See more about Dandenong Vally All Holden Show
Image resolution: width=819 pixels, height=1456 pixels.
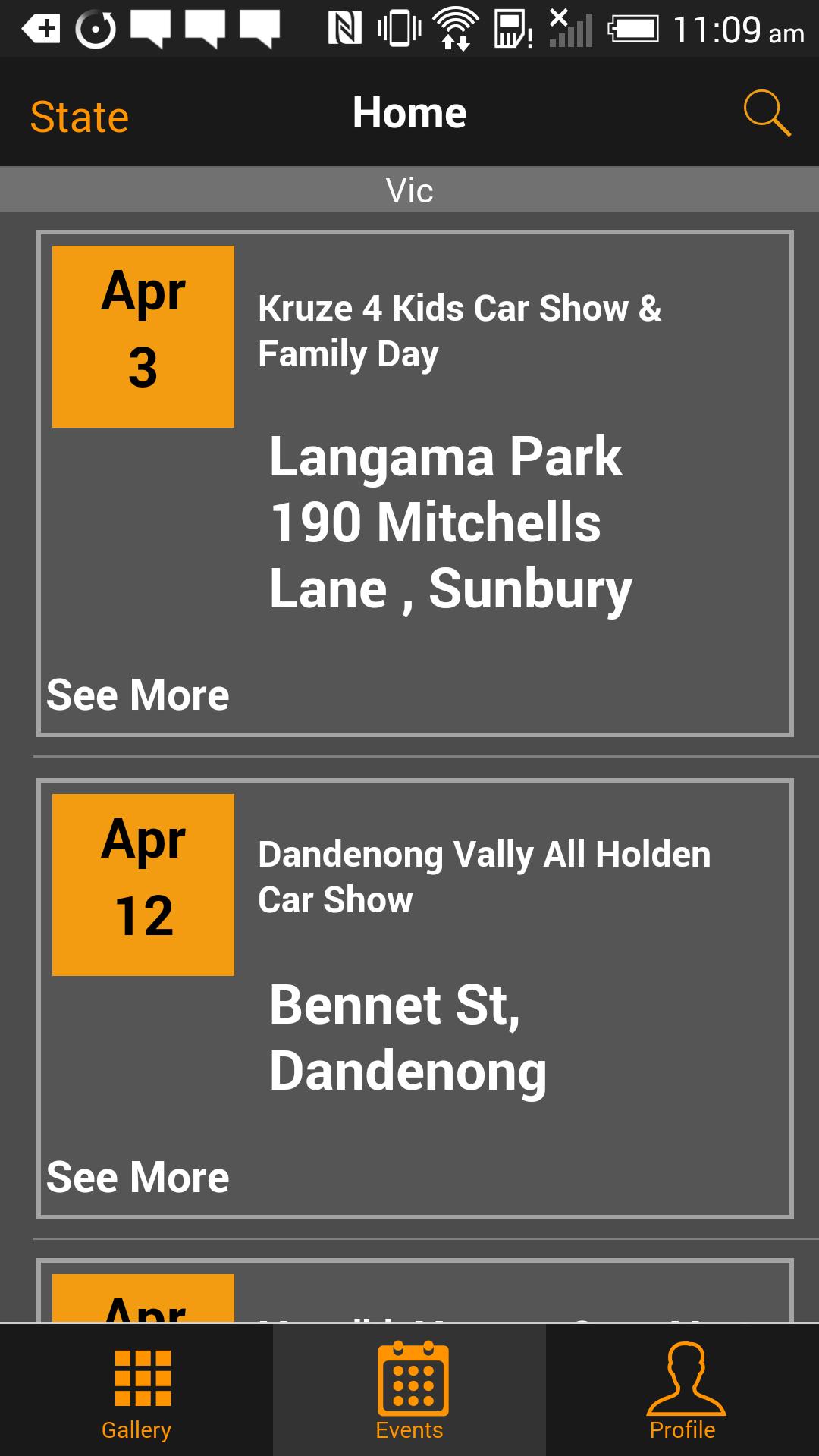point(137,1177)
